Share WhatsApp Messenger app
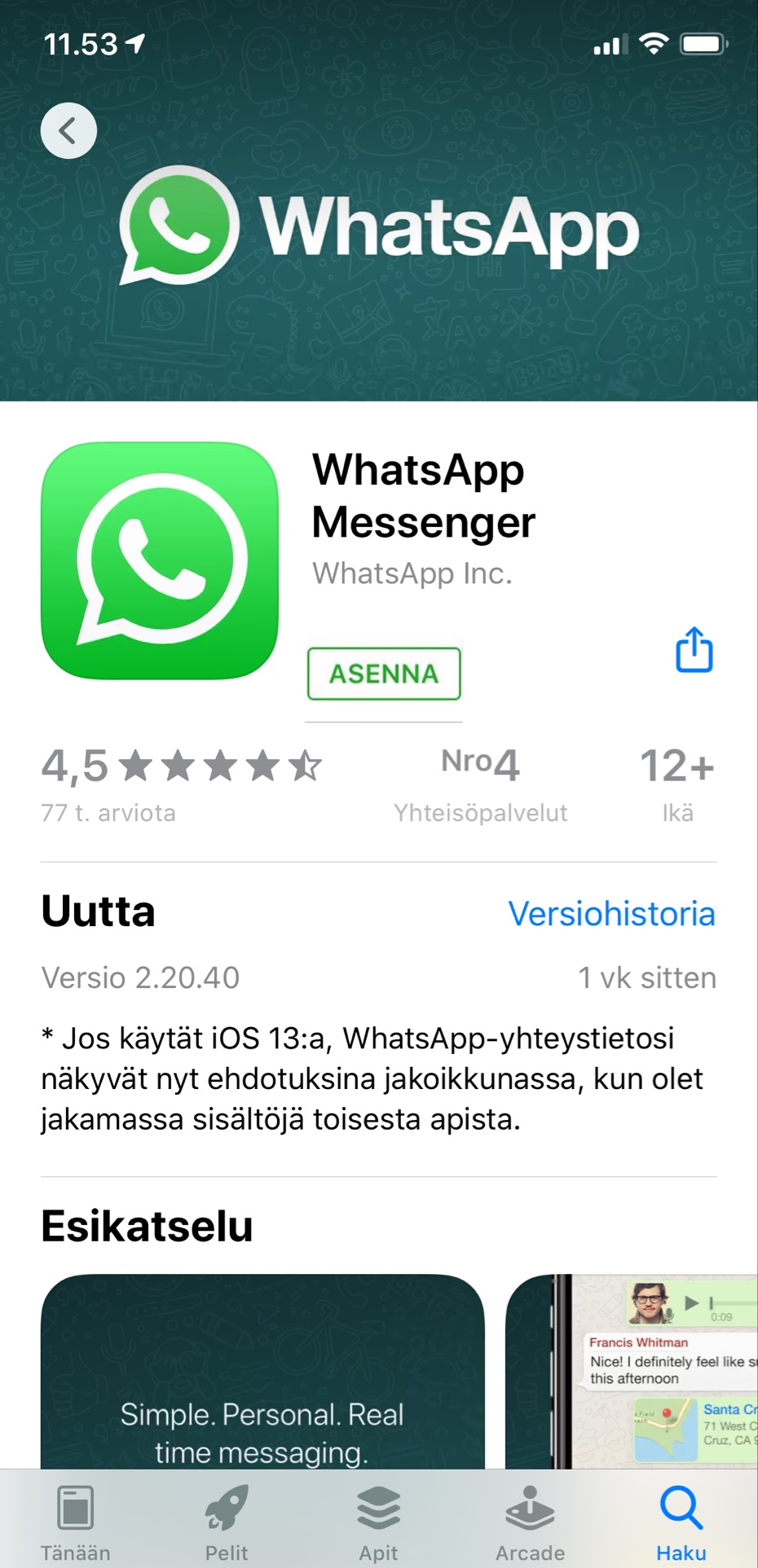 click(x=694, y=650)
